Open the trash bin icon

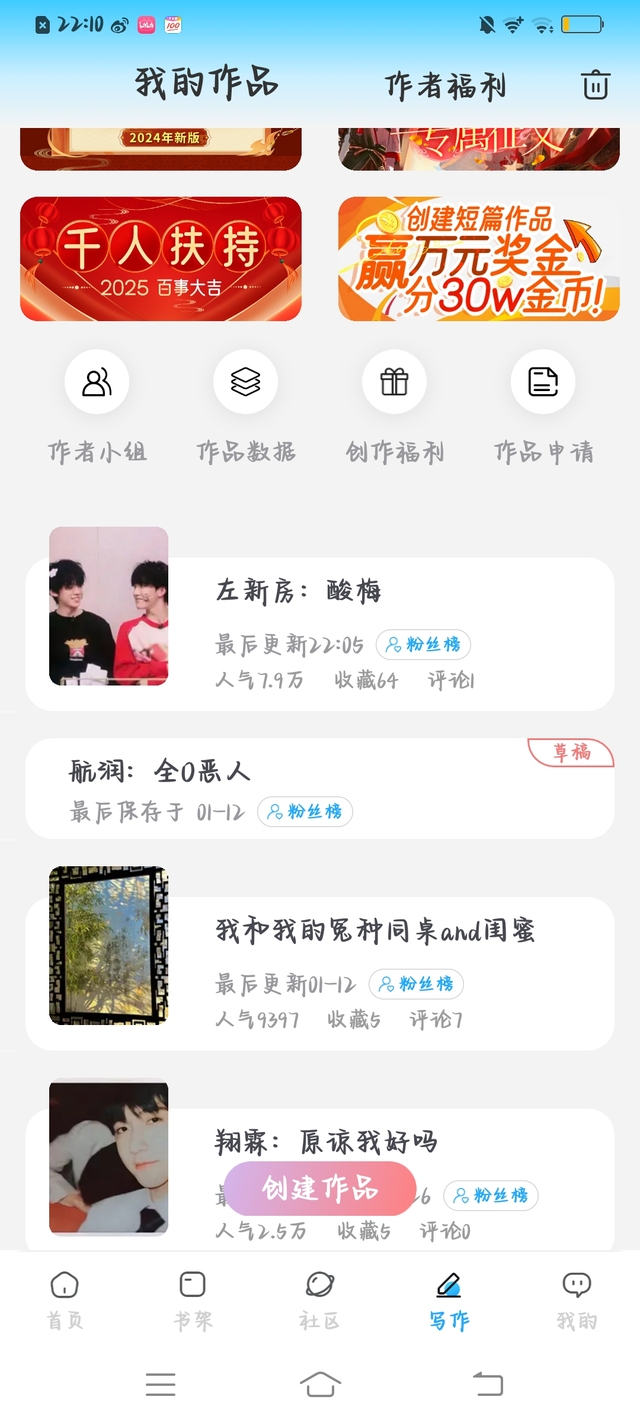coord(595,85)
